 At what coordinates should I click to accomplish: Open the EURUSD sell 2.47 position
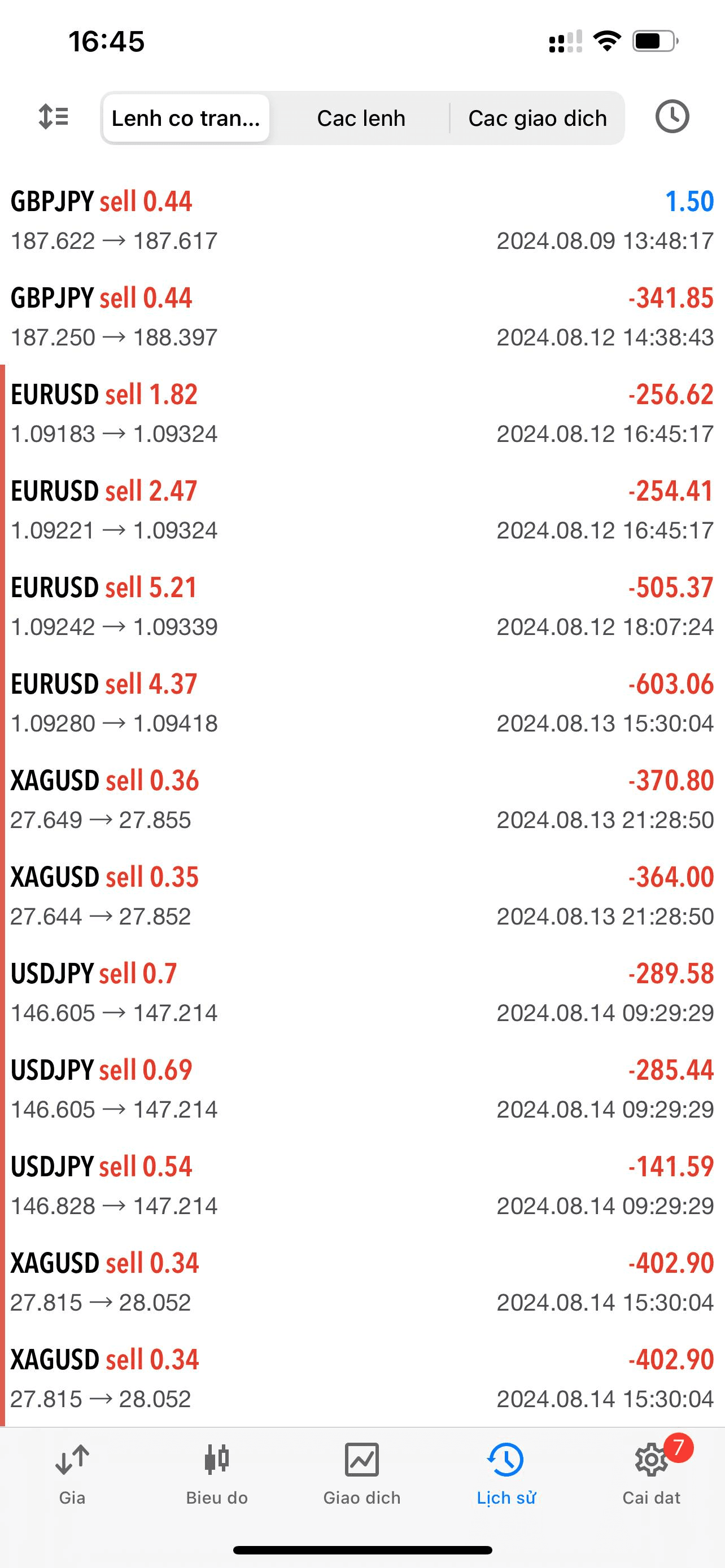[x=362, y=510]
